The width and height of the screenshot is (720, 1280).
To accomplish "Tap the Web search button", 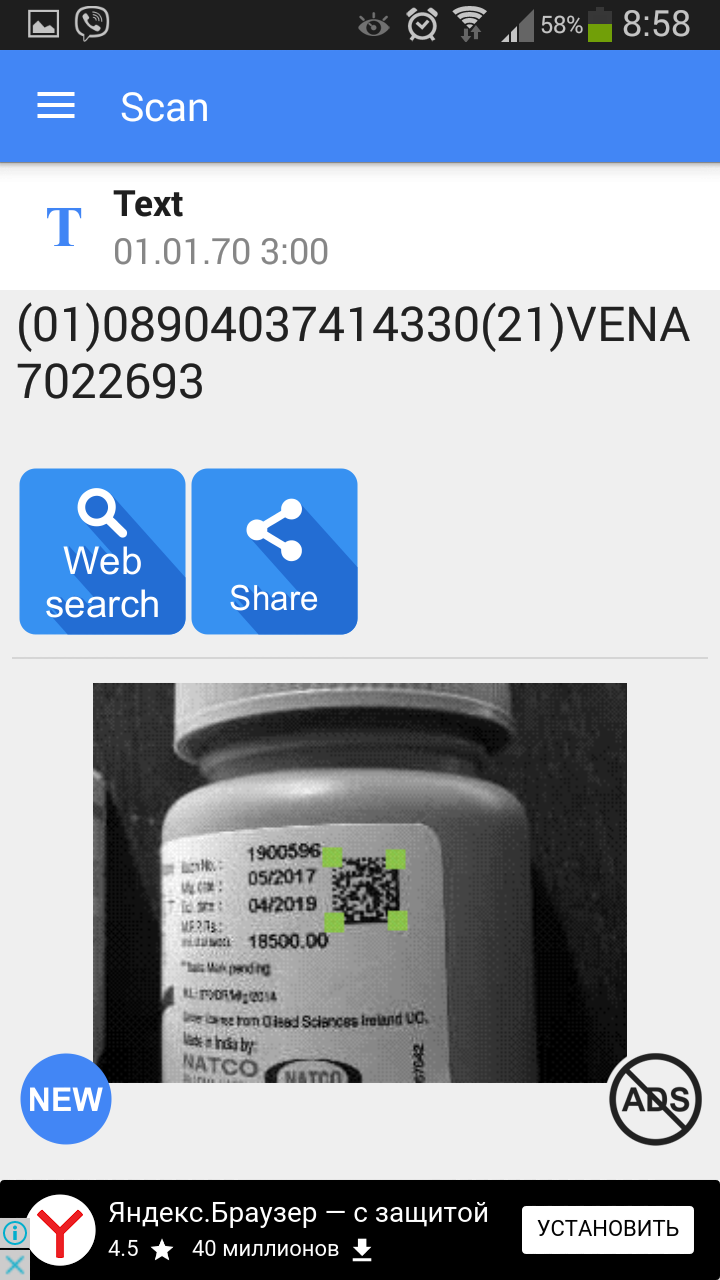I will click(102, 551).
